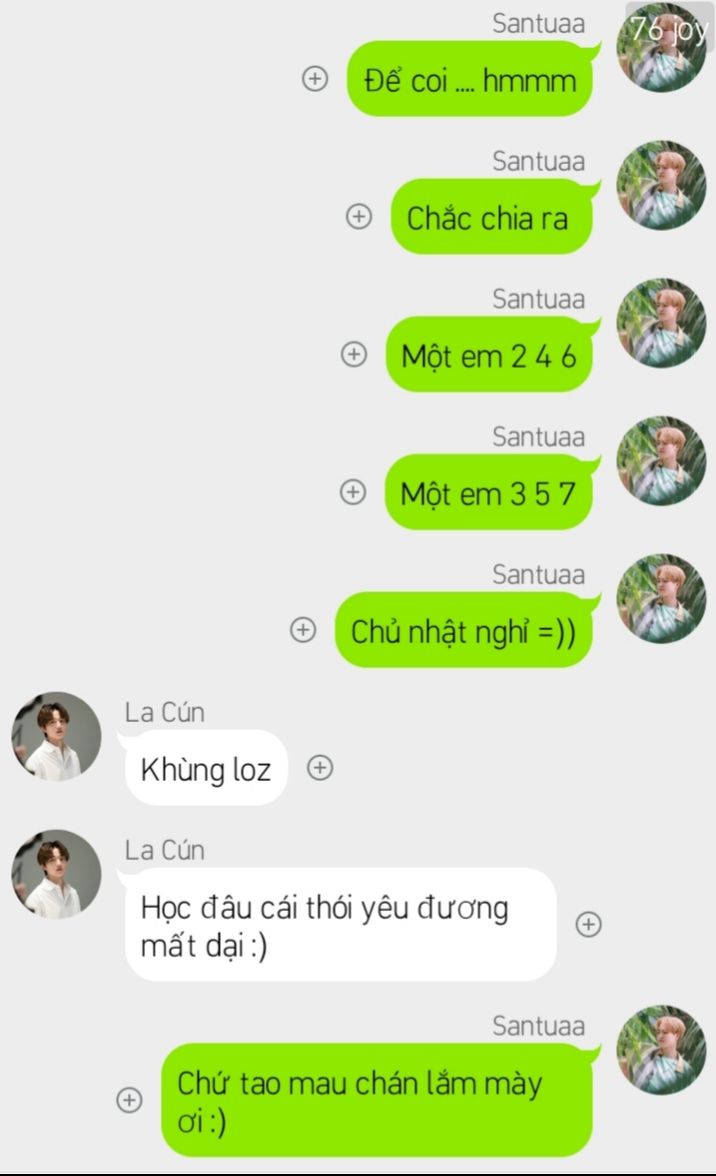Tap the plus icon beside "Để coi .... hmmm"
716x1176 pixels.
pyautogui.click(x=316, y=79)
